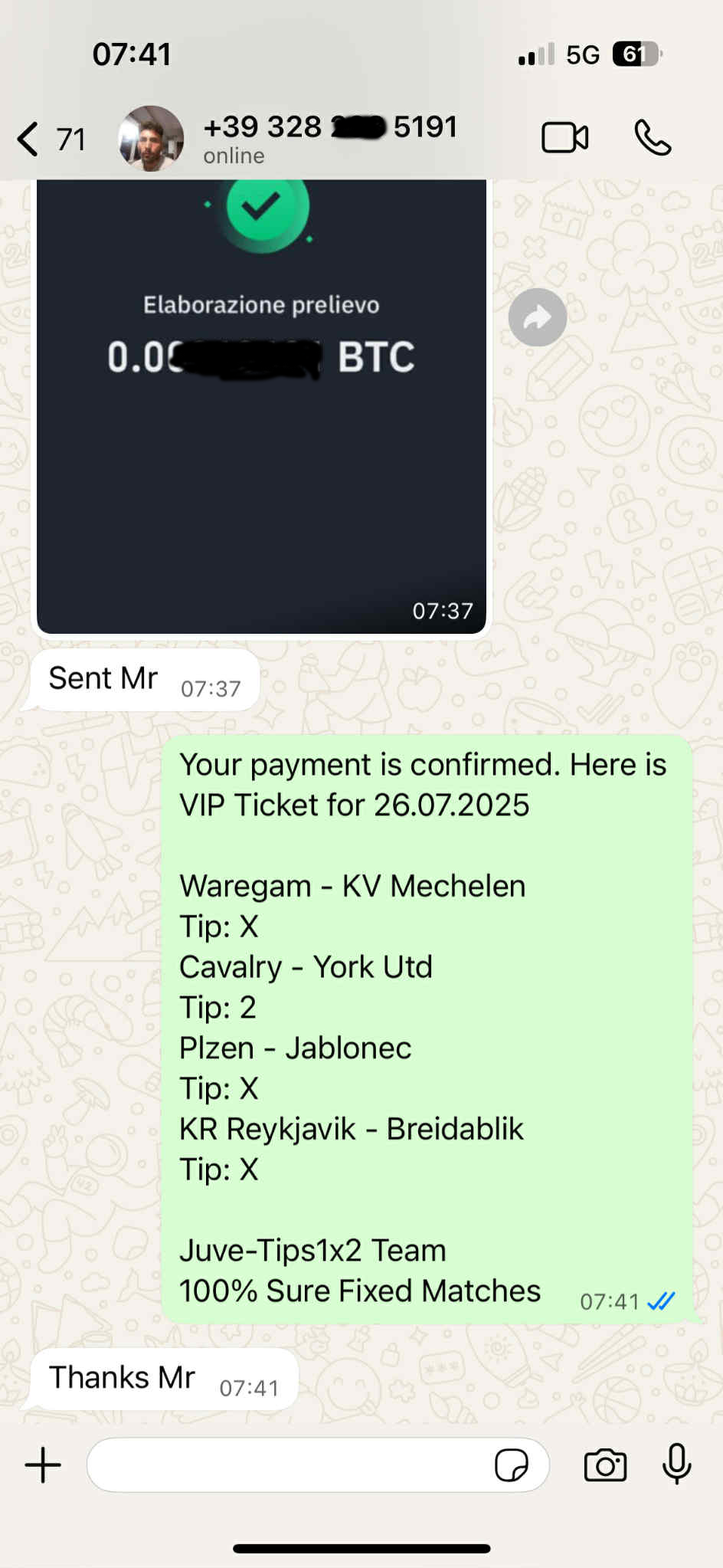Open the attachment plus menu

tap(44, 1465)
